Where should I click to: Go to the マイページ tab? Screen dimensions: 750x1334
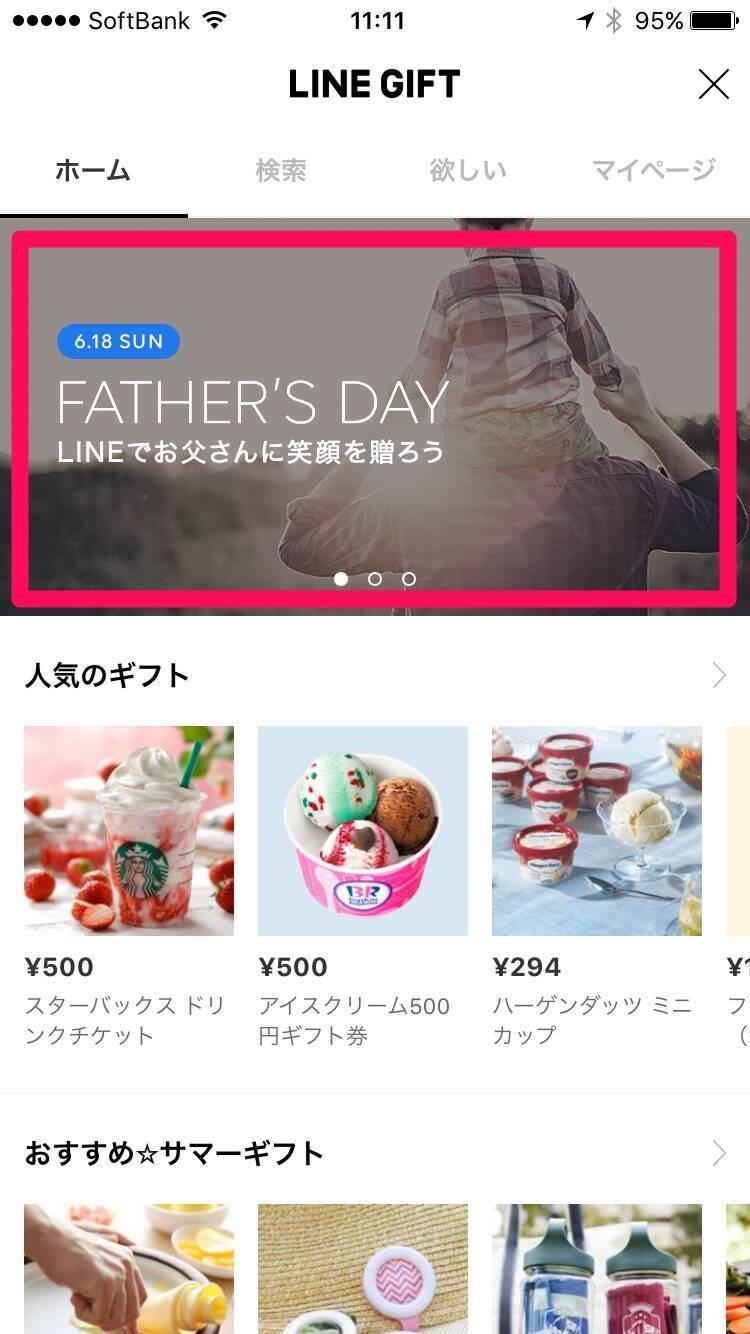[654, 171]
